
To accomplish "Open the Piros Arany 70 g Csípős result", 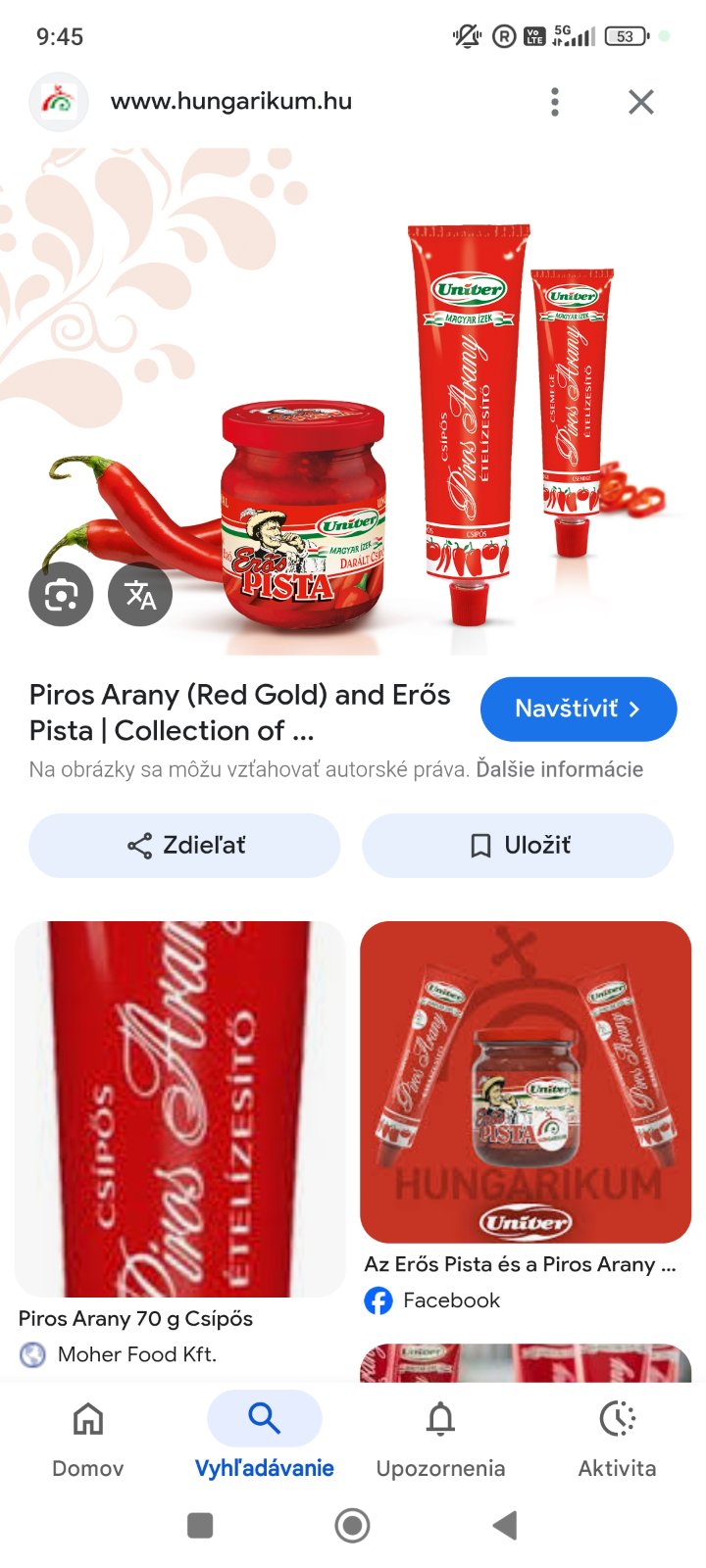I will [x=180, y=1107].
